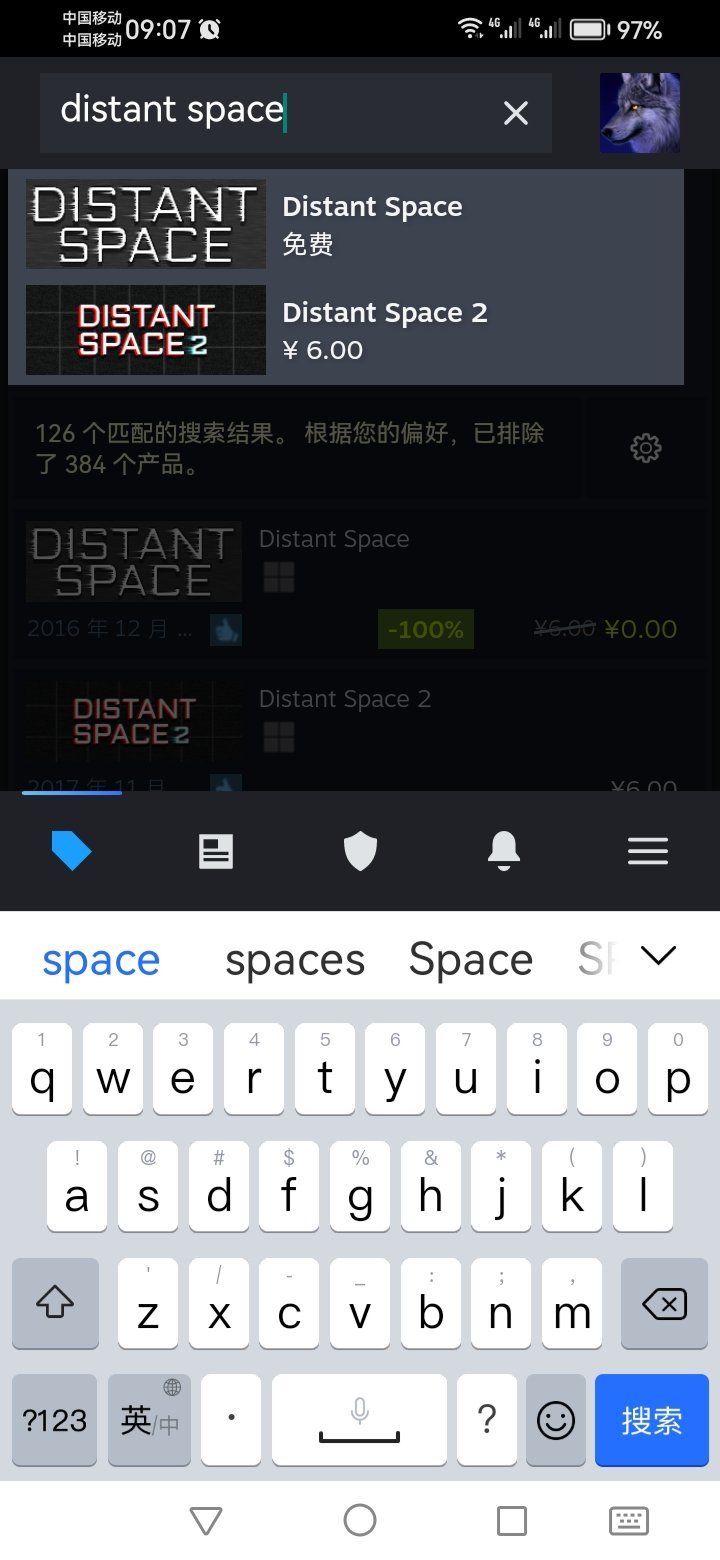Open the news tab

coord(216,852)
